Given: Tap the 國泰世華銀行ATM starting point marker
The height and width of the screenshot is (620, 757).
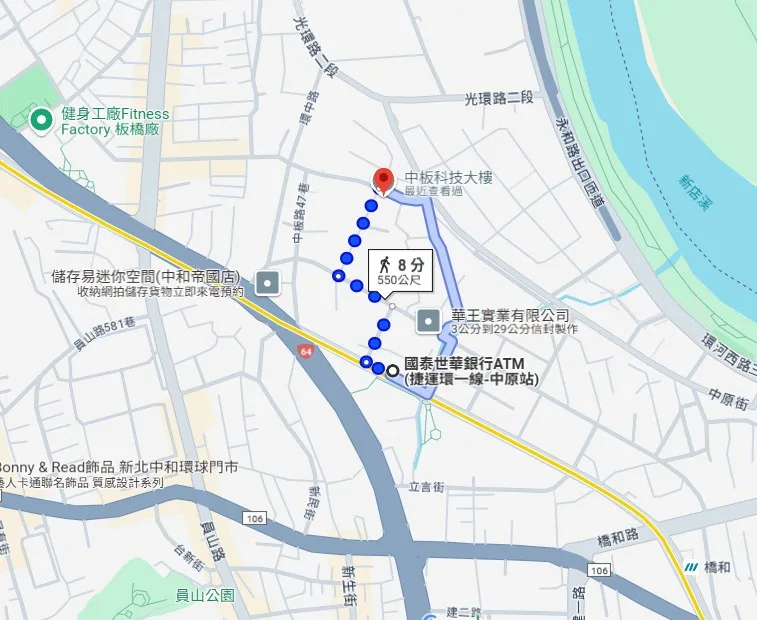Looking at the screenshot, I should 392,369.
